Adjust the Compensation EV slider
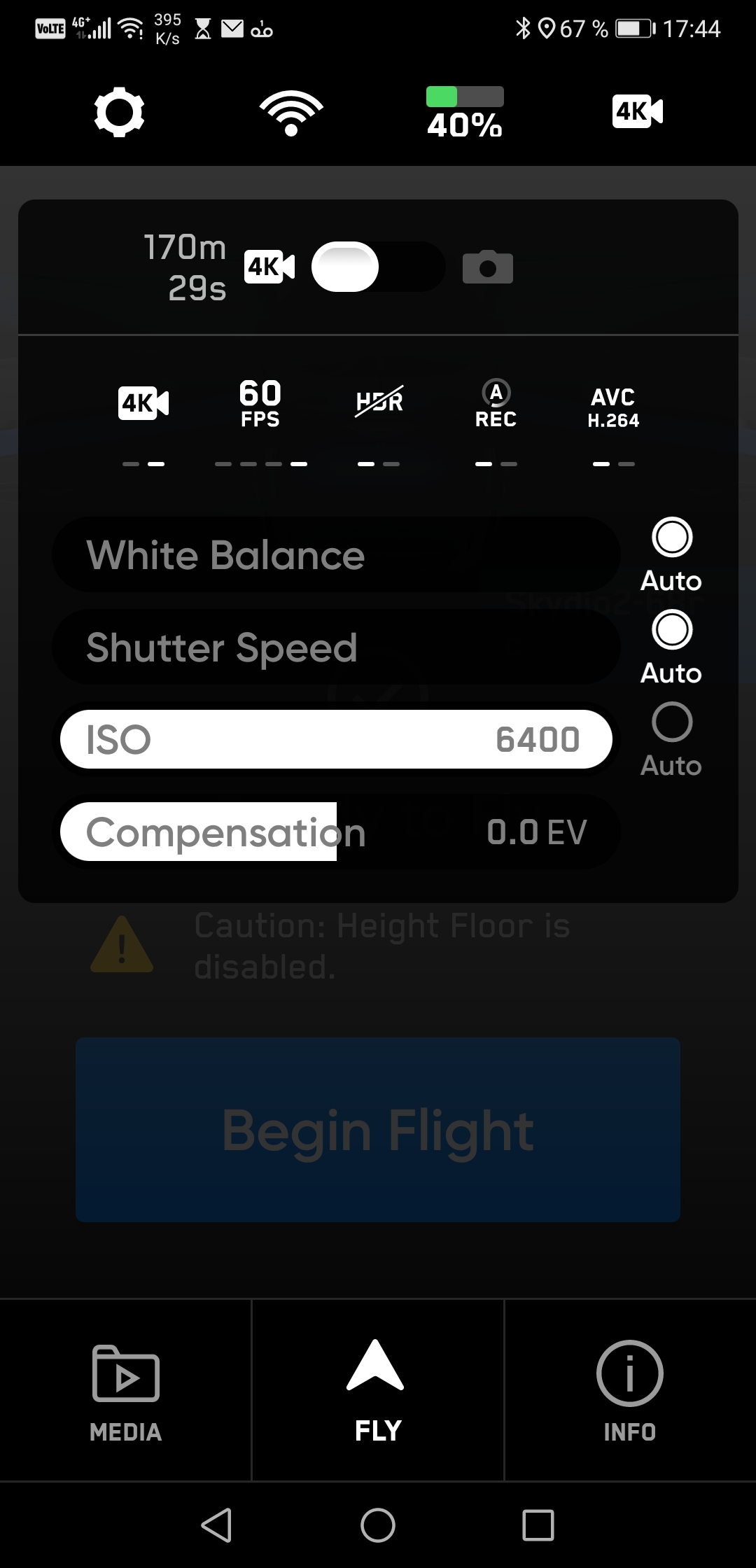 pyautogui.click(x=336, y=832)
